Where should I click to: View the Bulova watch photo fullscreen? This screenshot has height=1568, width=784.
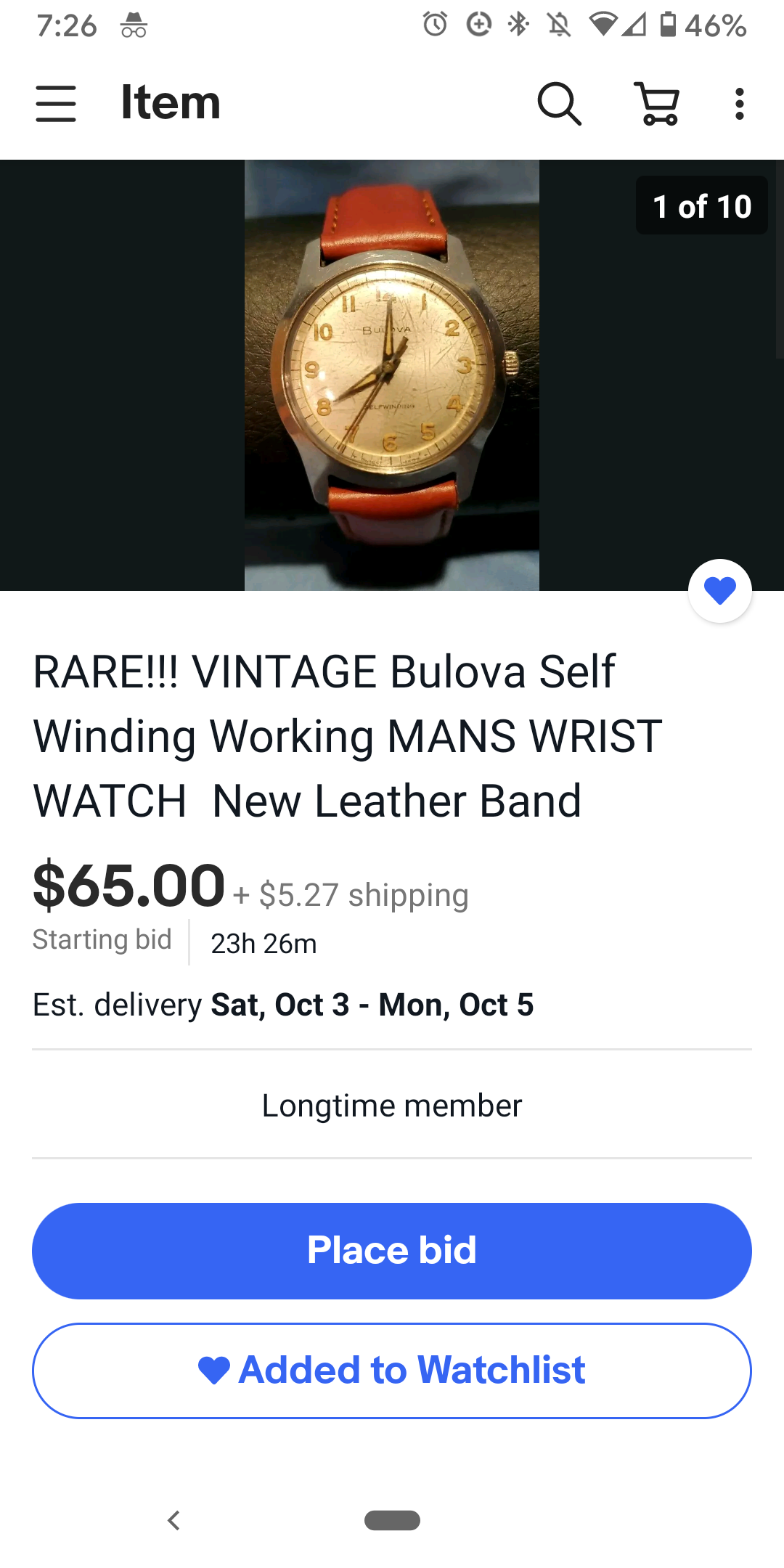(392, 375)
